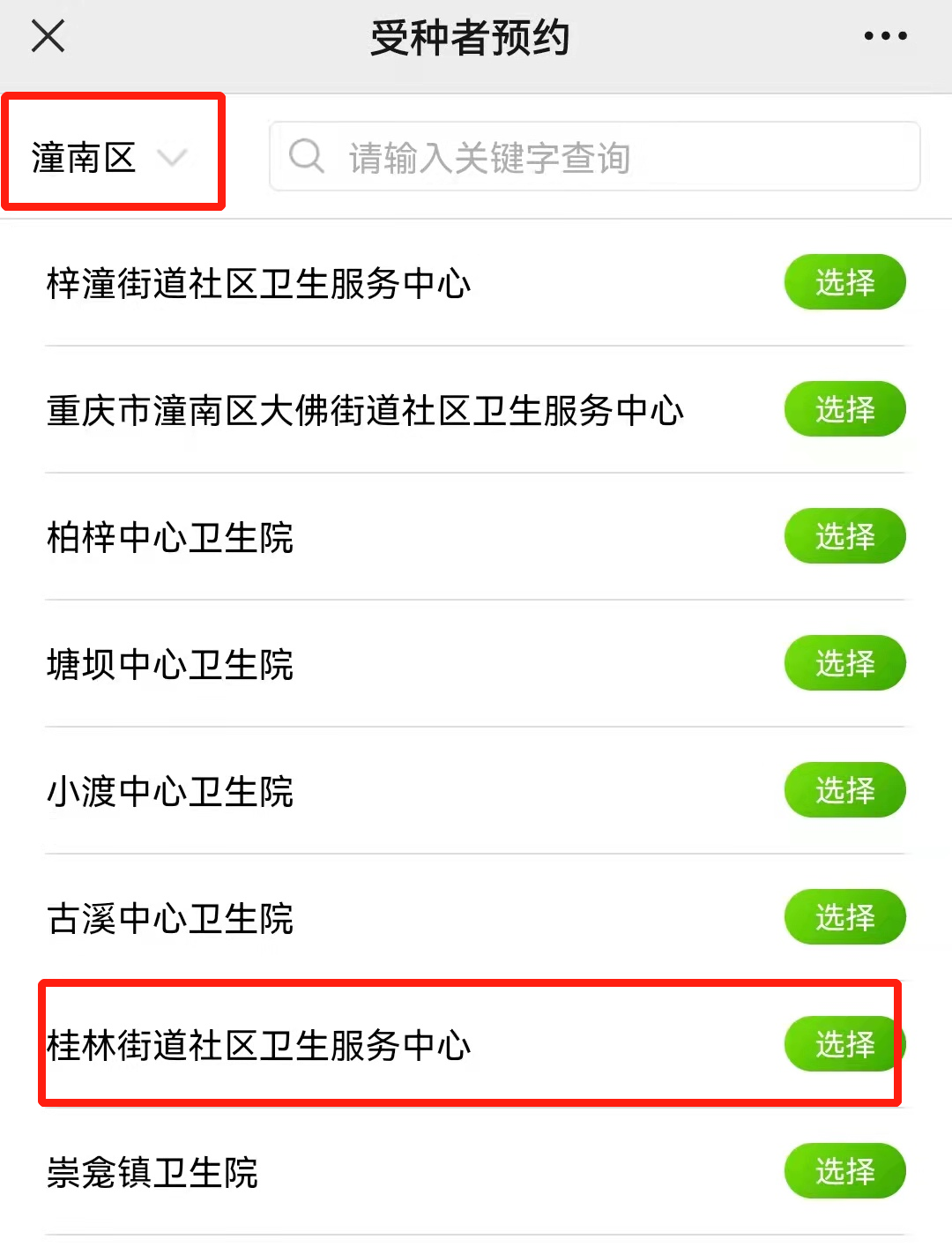Expand the 潼南区 district dropdown

click(109, 158)
